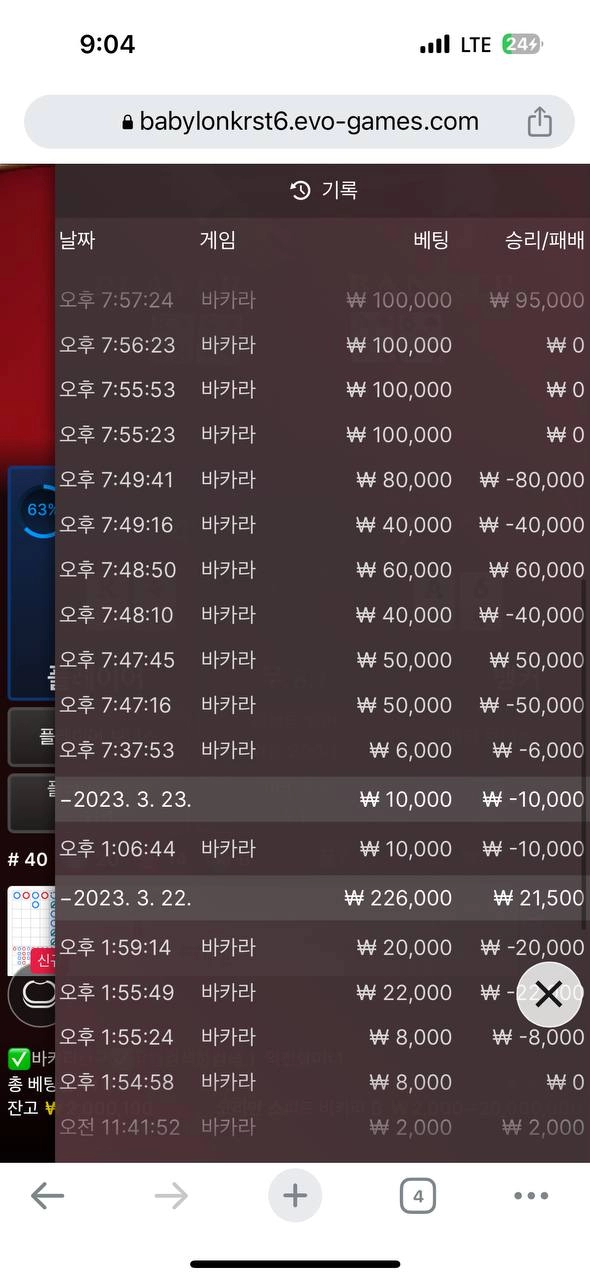Open the 오후 7:48:50 baccarat record

[x=322, y=570]
